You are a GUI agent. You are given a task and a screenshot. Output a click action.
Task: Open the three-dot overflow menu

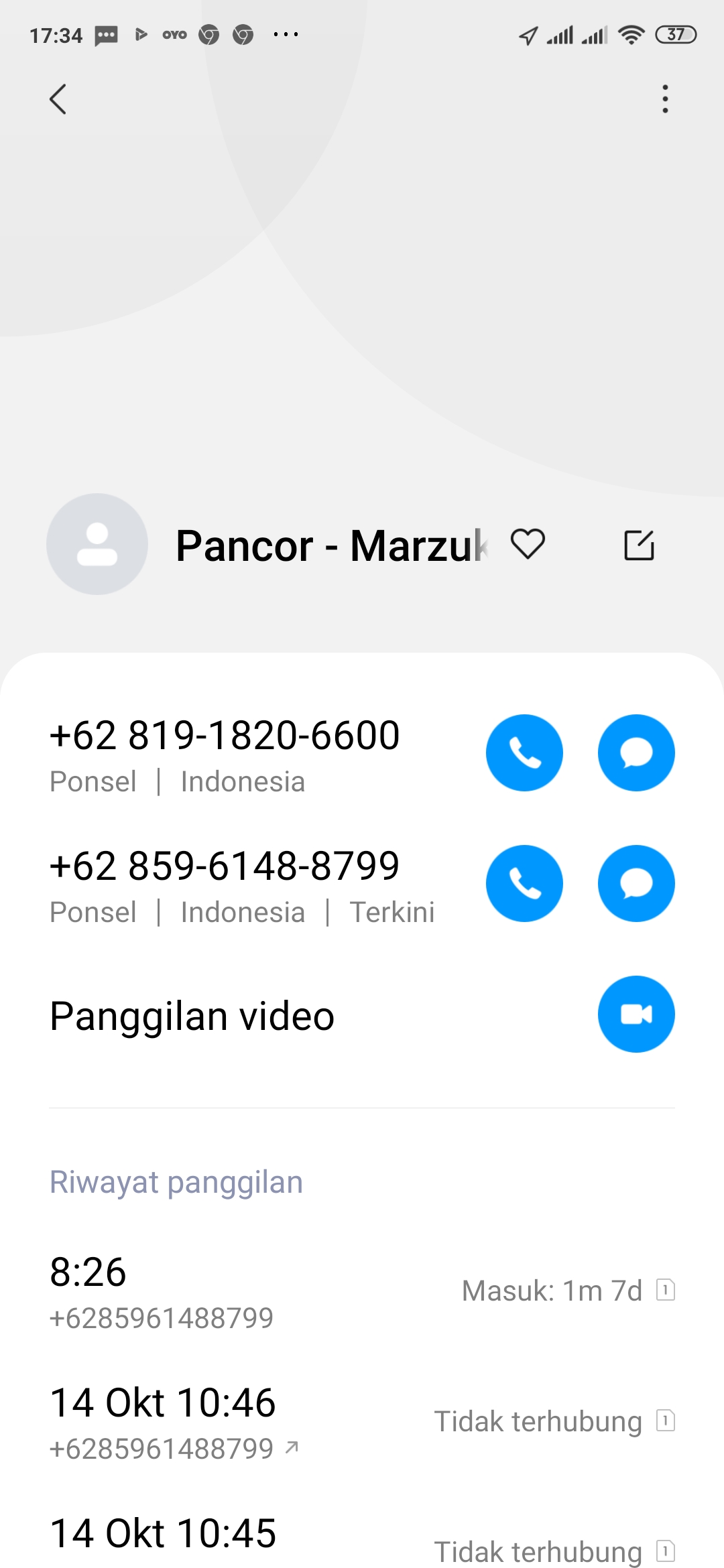pyautogui.click(x=665, y=99)
